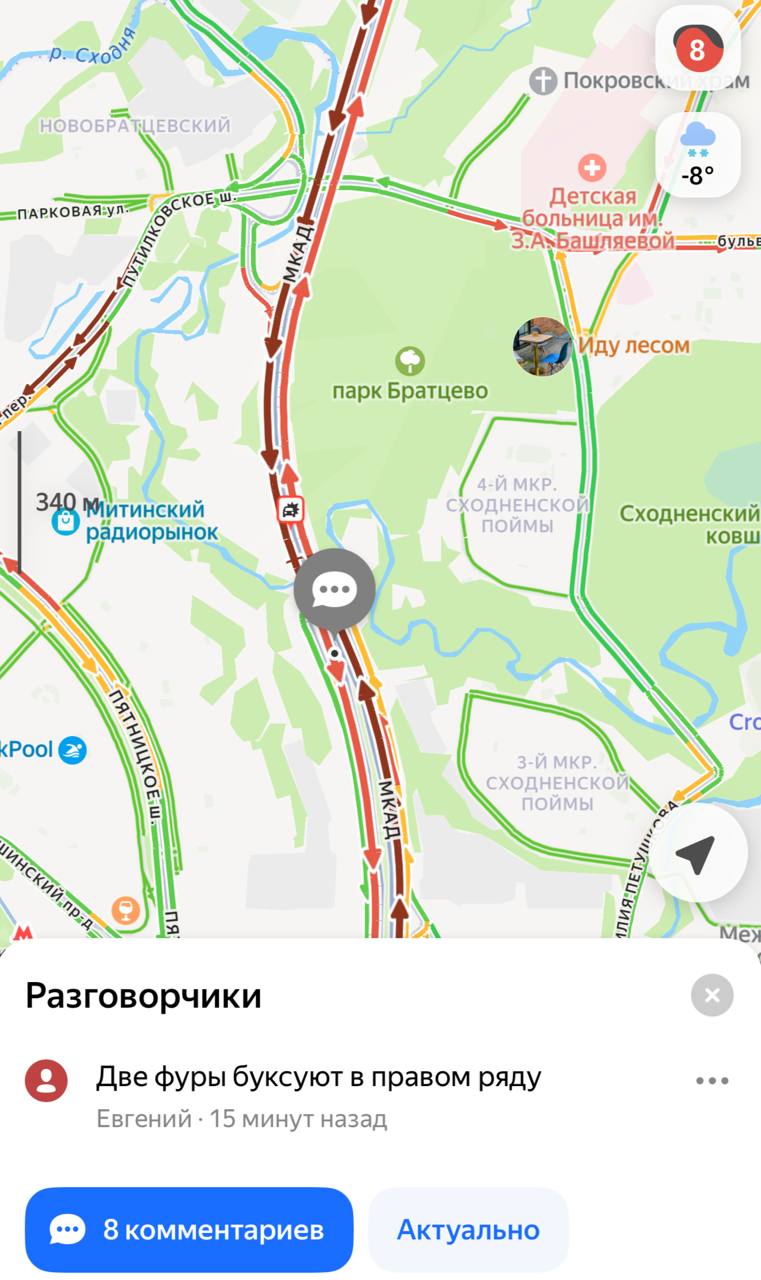Open the road accident marker on МКАД

point(290,510)
